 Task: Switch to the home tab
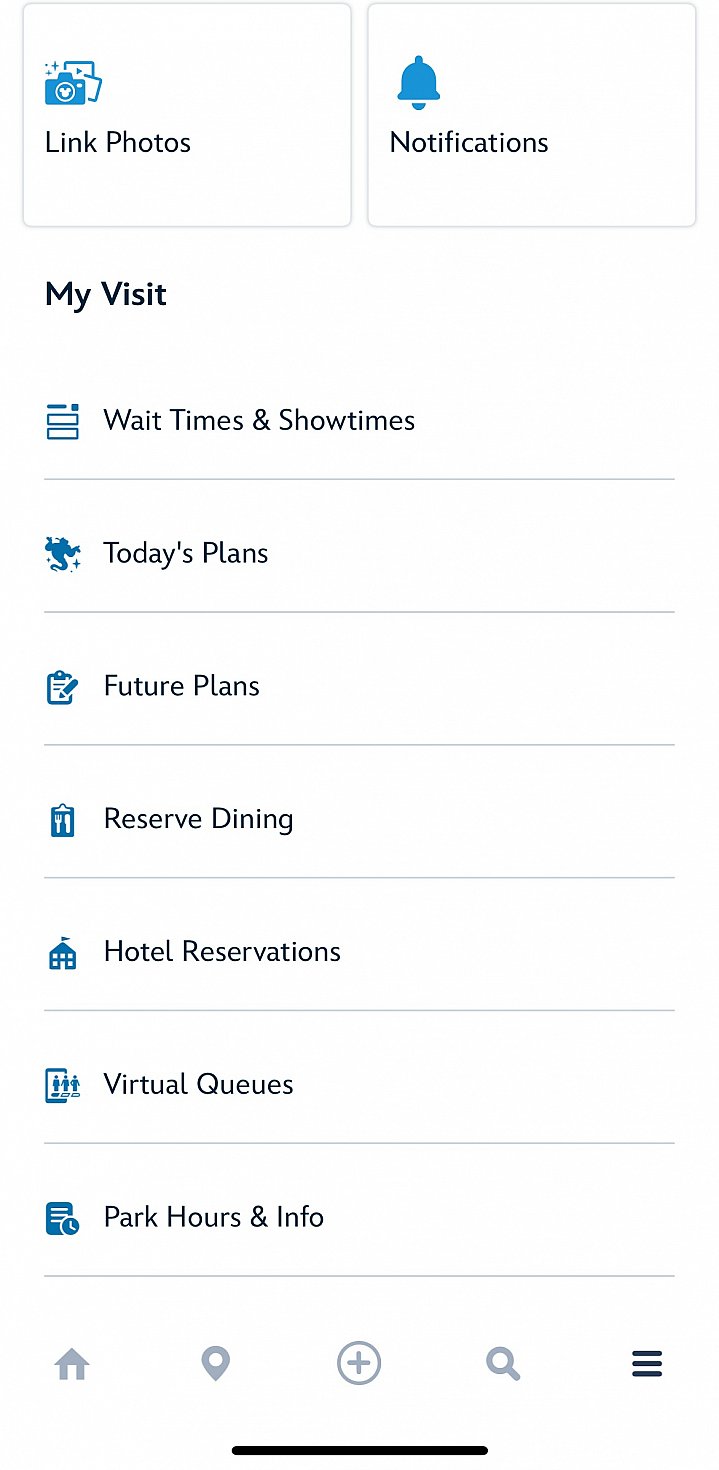click(x=72, y=1364)
